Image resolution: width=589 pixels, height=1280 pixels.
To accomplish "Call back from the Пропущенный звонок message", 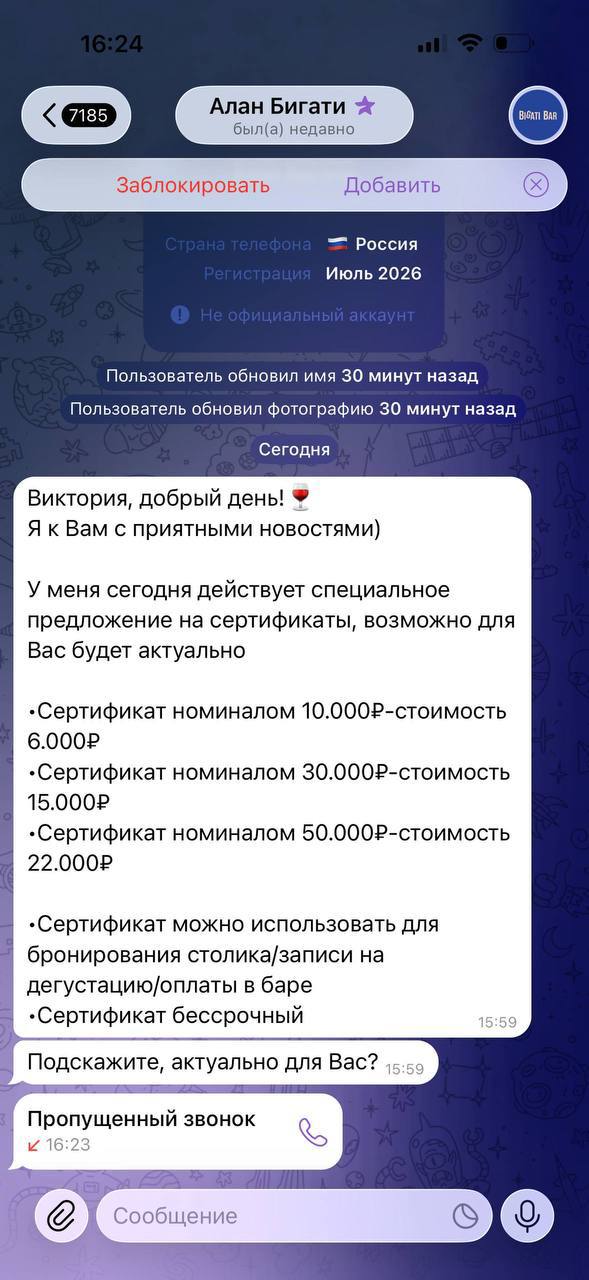I will coord(313,1131).
